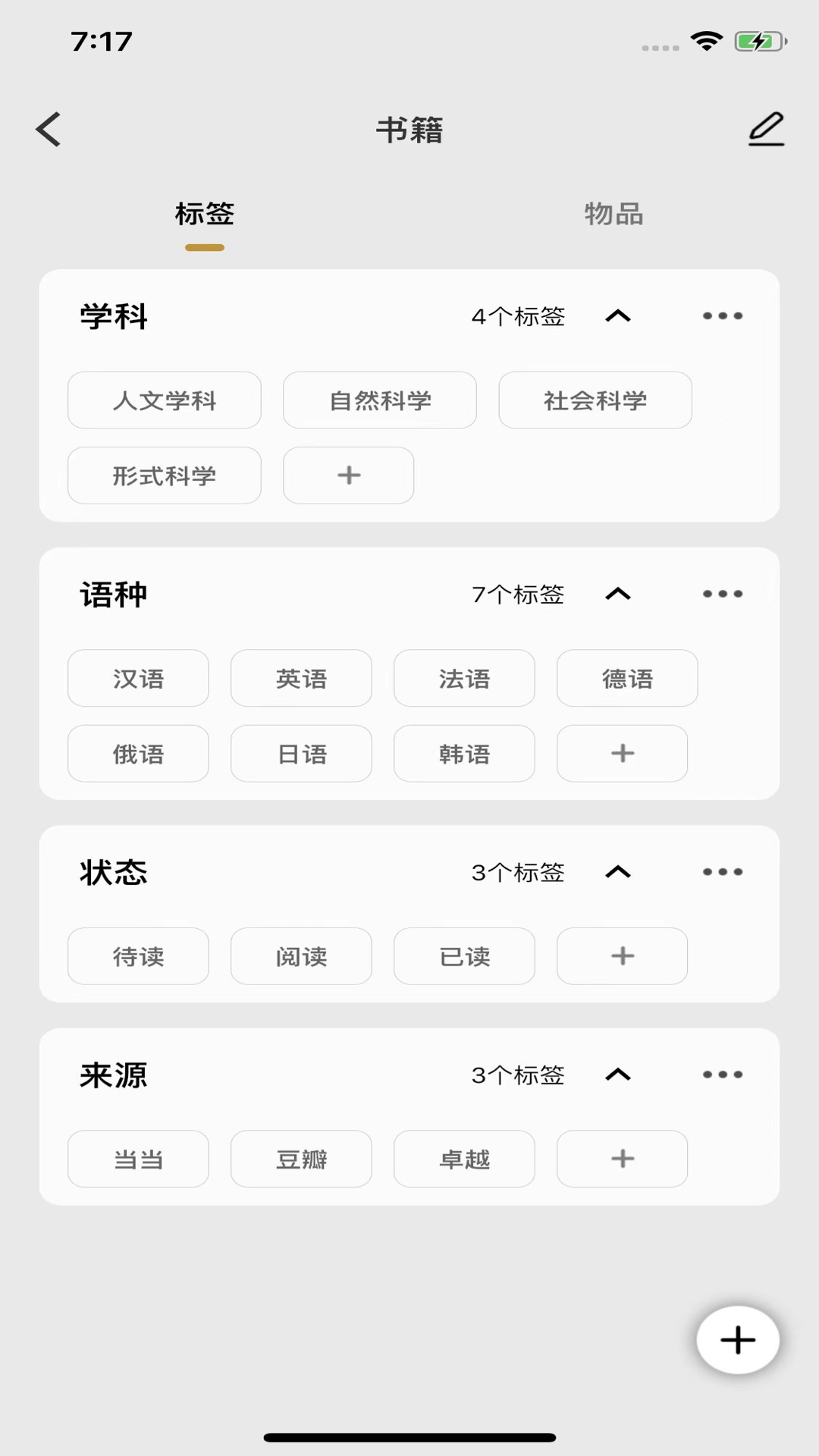Screen dimensions: 819x1456
Task: Select the 豆瓣 source tag
Action: (x=301, y=1159)
